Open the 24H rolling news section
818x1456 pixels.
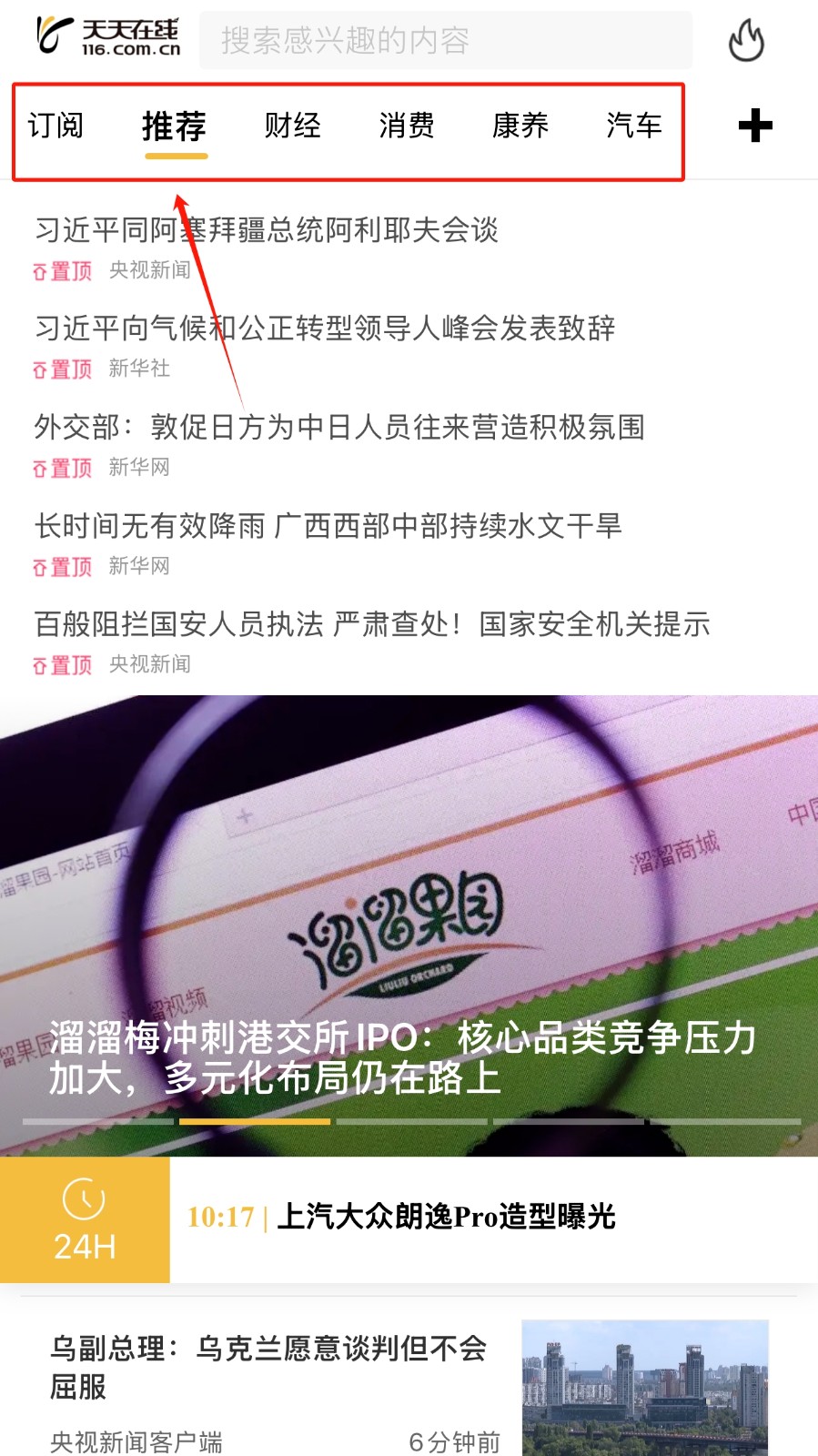tap(85, 1219)
